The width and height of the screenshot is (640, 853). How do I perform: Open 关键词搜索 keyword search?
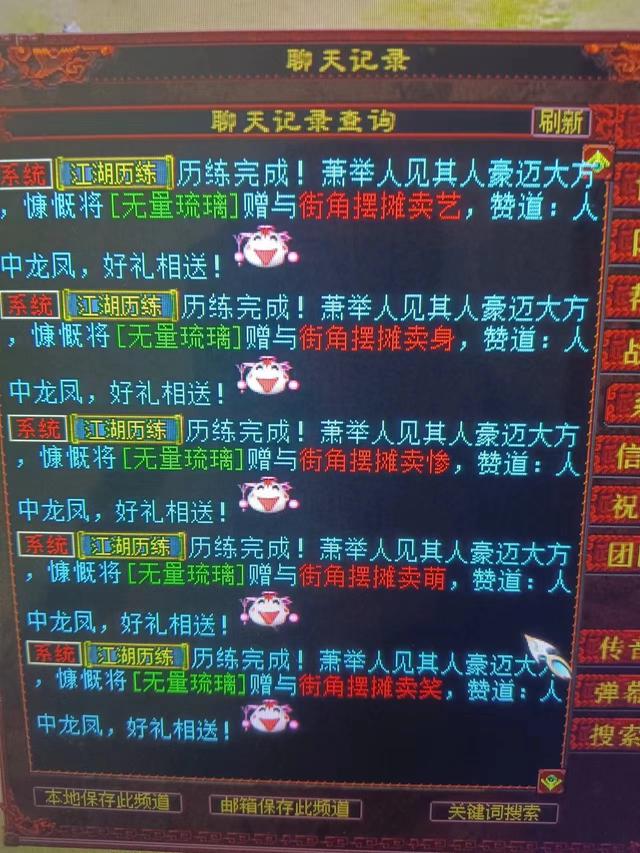click(494, 811)
